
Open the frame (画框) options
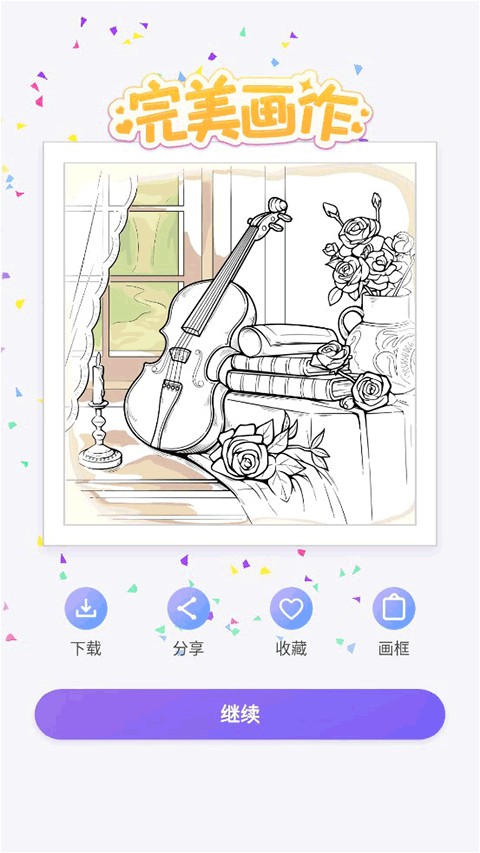point(394,609)
